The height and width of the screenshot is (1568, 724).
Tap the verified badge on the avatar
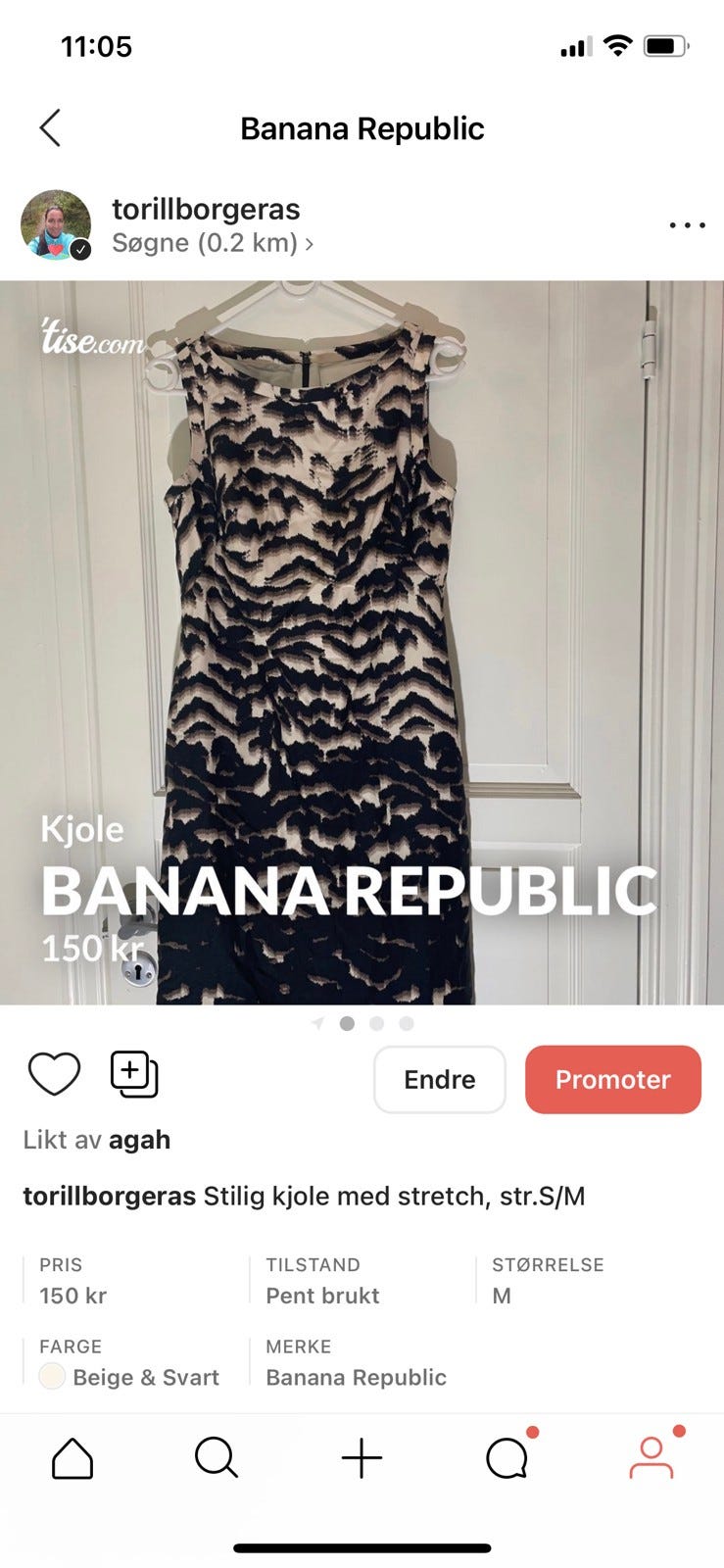click(x=78, y=249)
